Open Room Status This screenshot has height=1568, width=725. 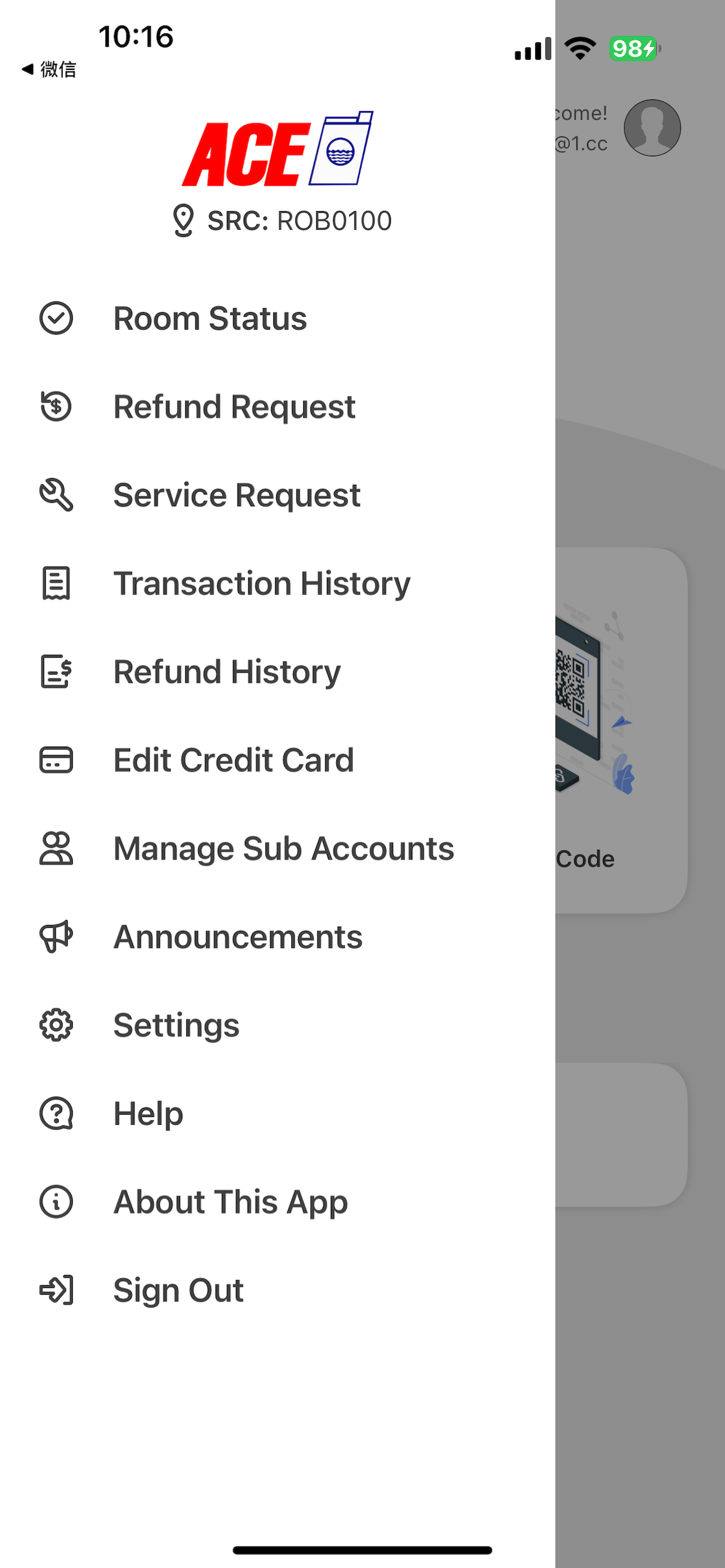pyautogui.click(x=277, y=318)
